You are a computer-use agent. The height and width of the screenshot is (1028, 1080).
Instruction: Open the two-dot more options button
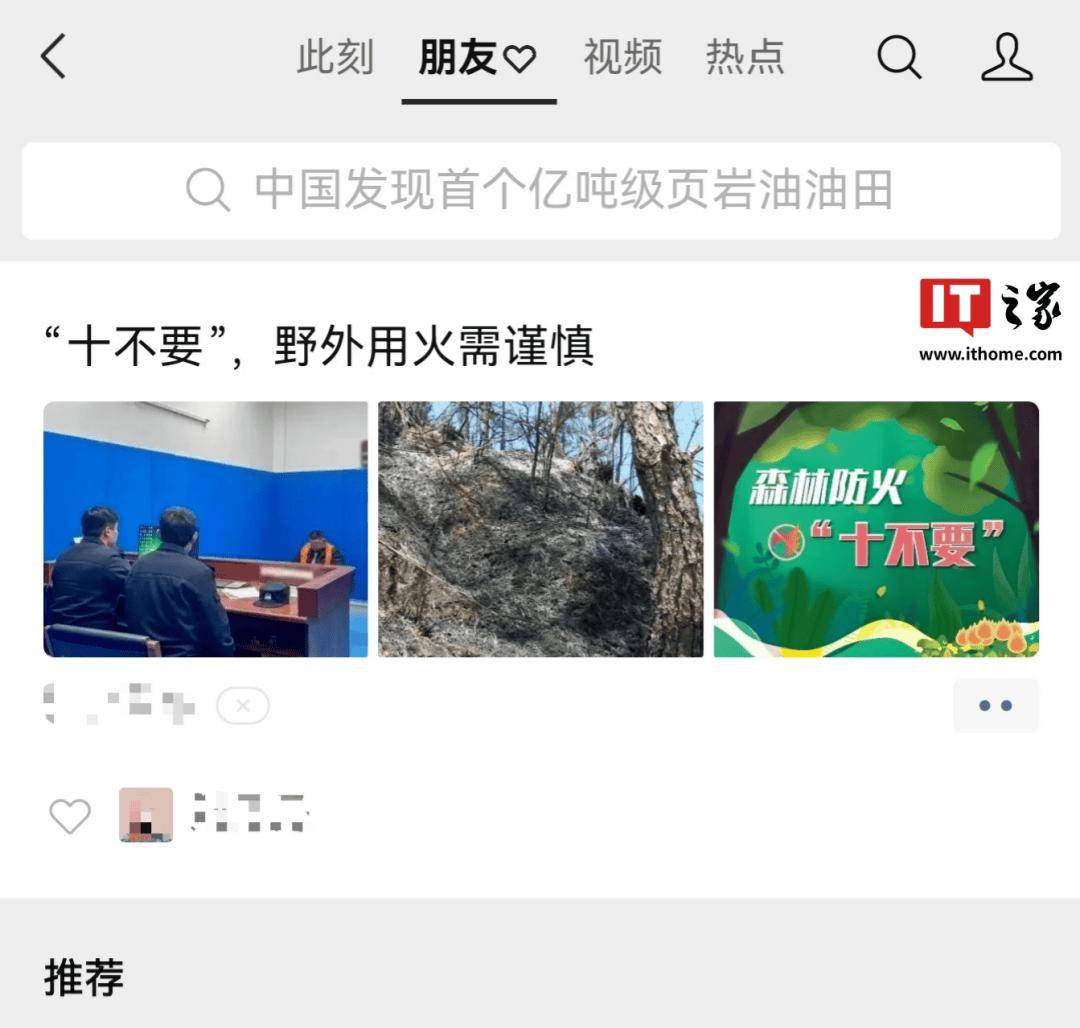point(995,705)
